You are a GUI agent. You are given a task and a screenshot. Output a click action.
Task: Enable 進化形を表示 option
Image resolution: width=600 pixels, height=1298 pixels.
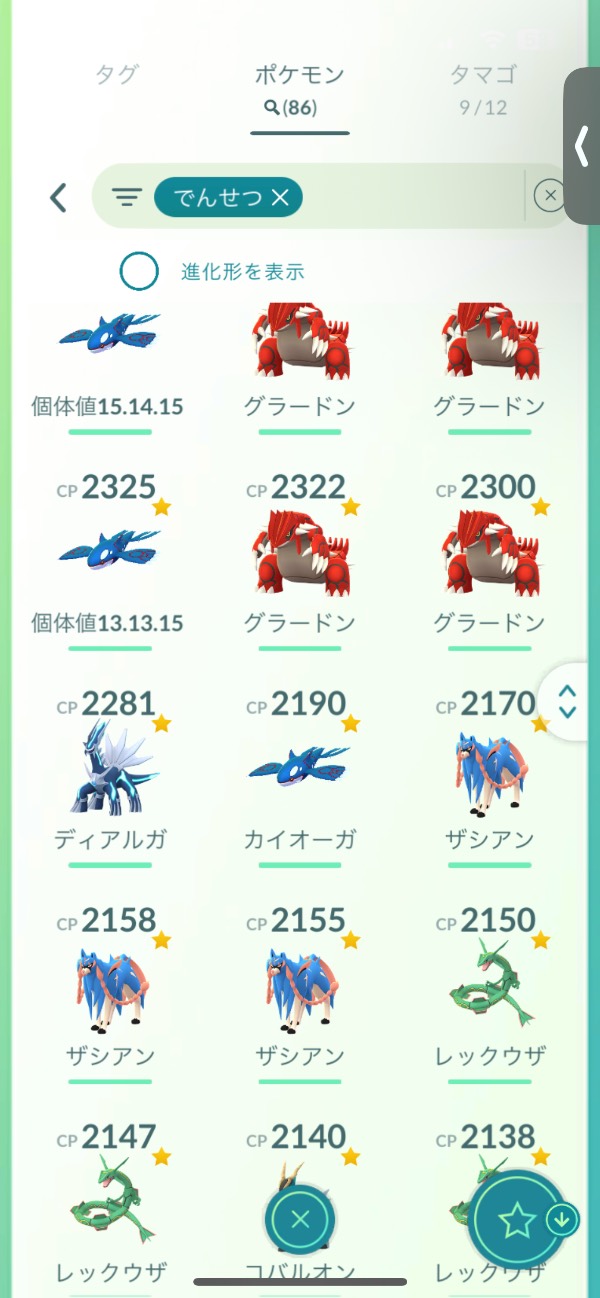tap(139, 271)
